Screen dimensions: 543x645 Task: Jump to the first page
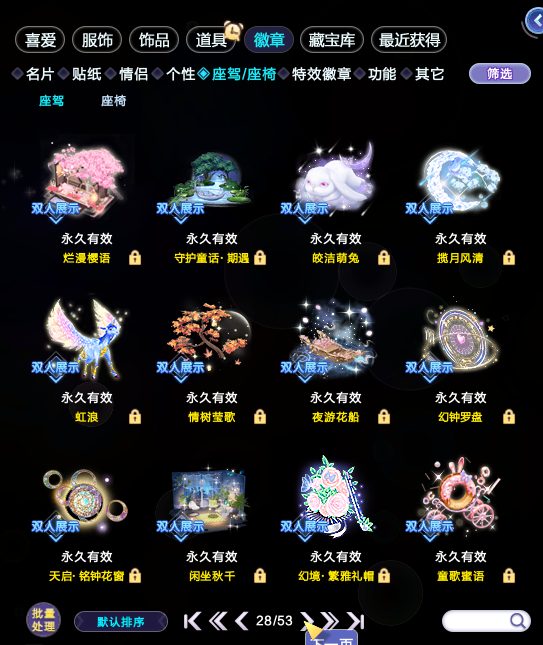tap(192, 621)
